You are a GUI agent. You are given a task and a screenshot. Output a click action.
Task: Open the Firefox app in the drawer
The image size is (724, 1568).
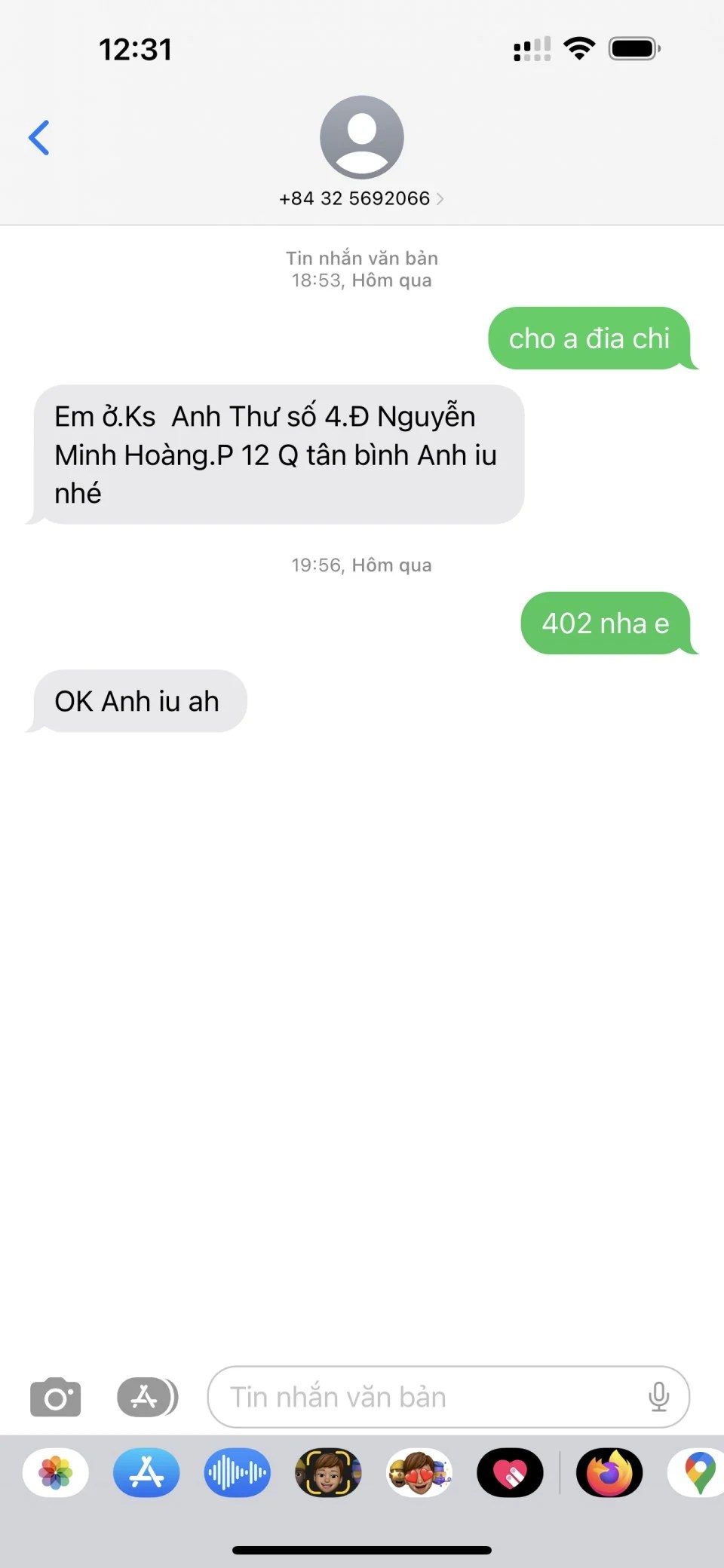(609, 1472)
